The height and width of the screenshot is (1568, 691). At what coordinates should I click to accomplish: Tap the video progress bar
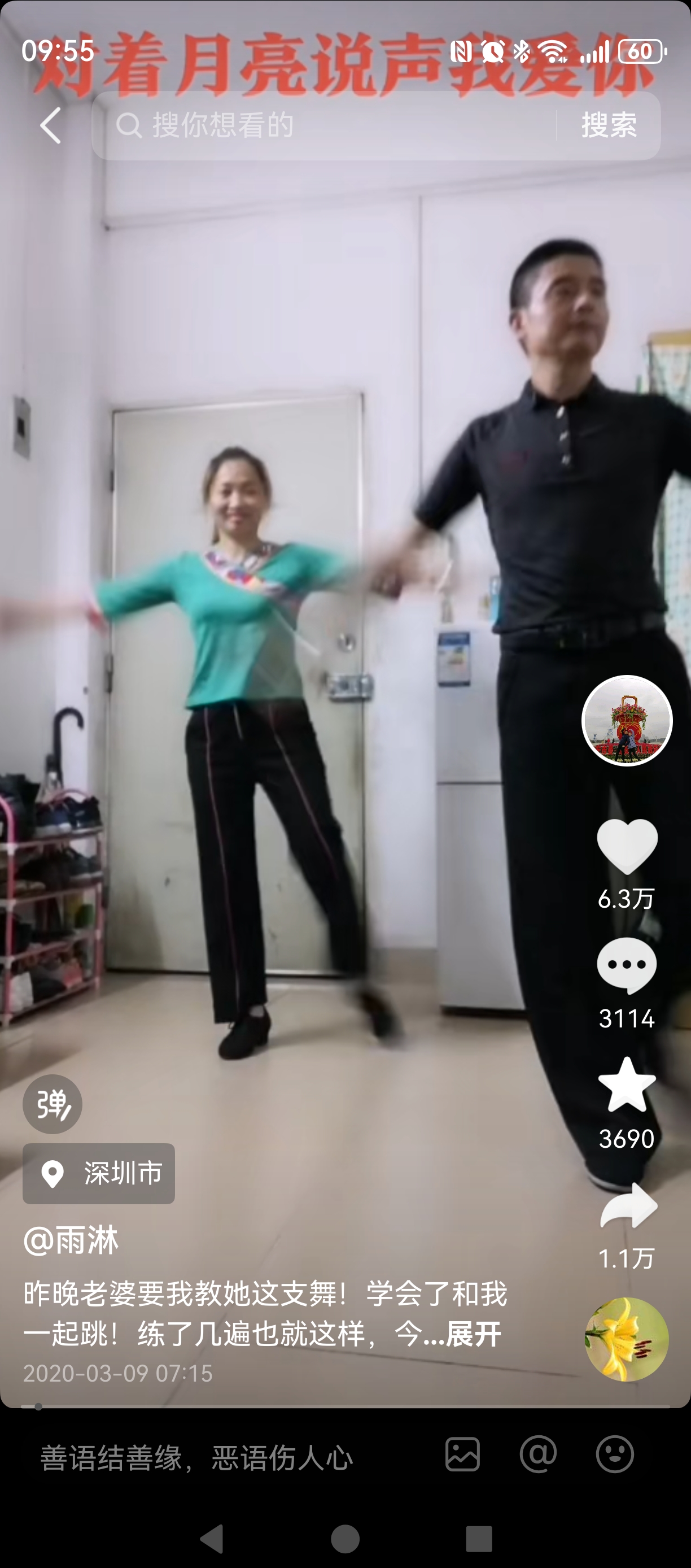345,1406
